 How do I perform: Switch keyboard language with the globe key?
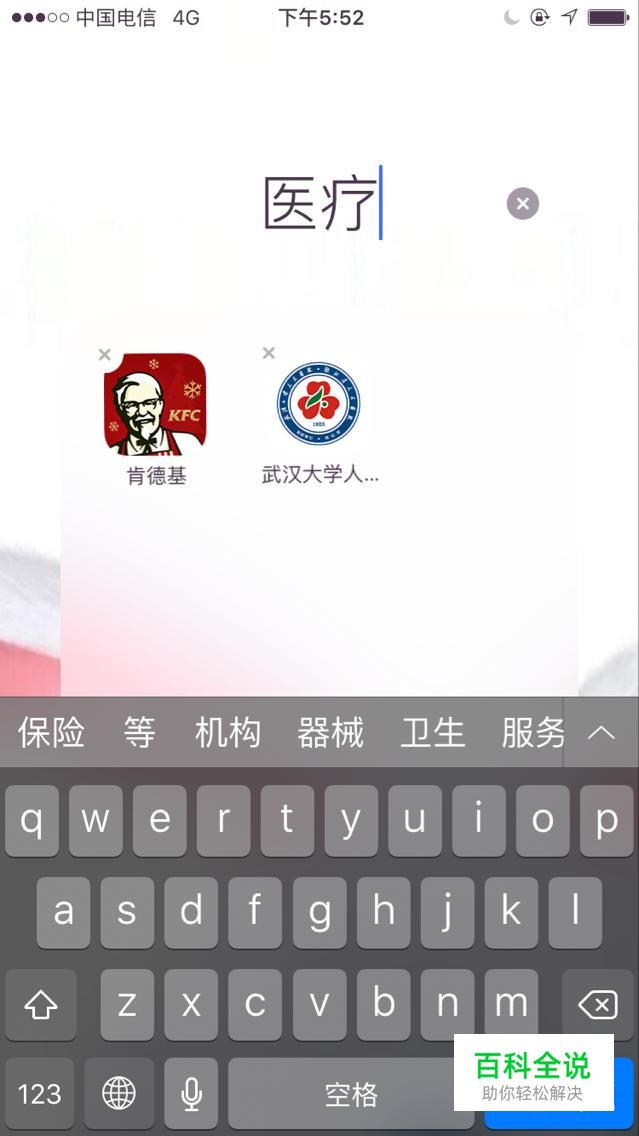pyautogui.click(x=119, y=1093)
